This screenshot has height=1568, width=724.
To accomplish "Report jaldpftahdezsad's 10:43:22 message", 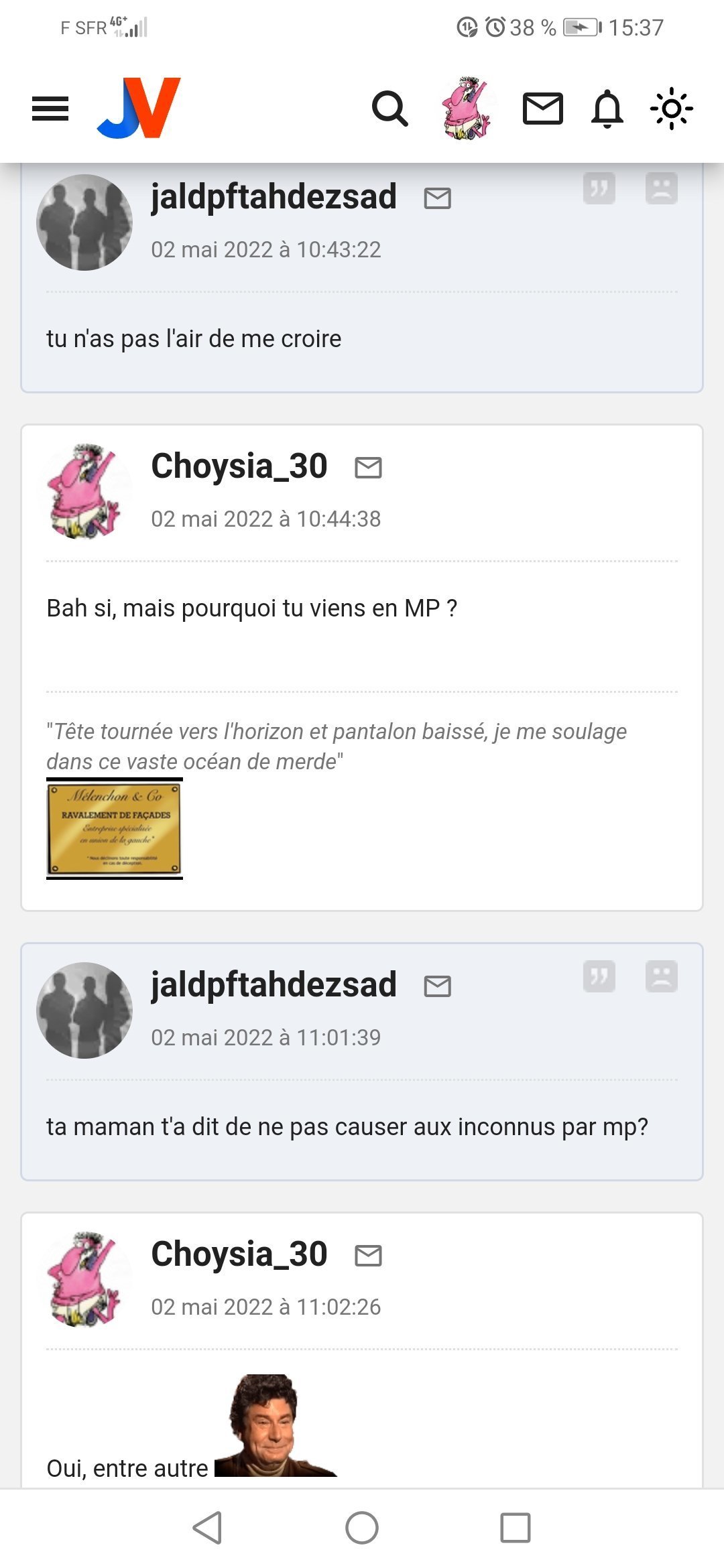I will [661, 188].
